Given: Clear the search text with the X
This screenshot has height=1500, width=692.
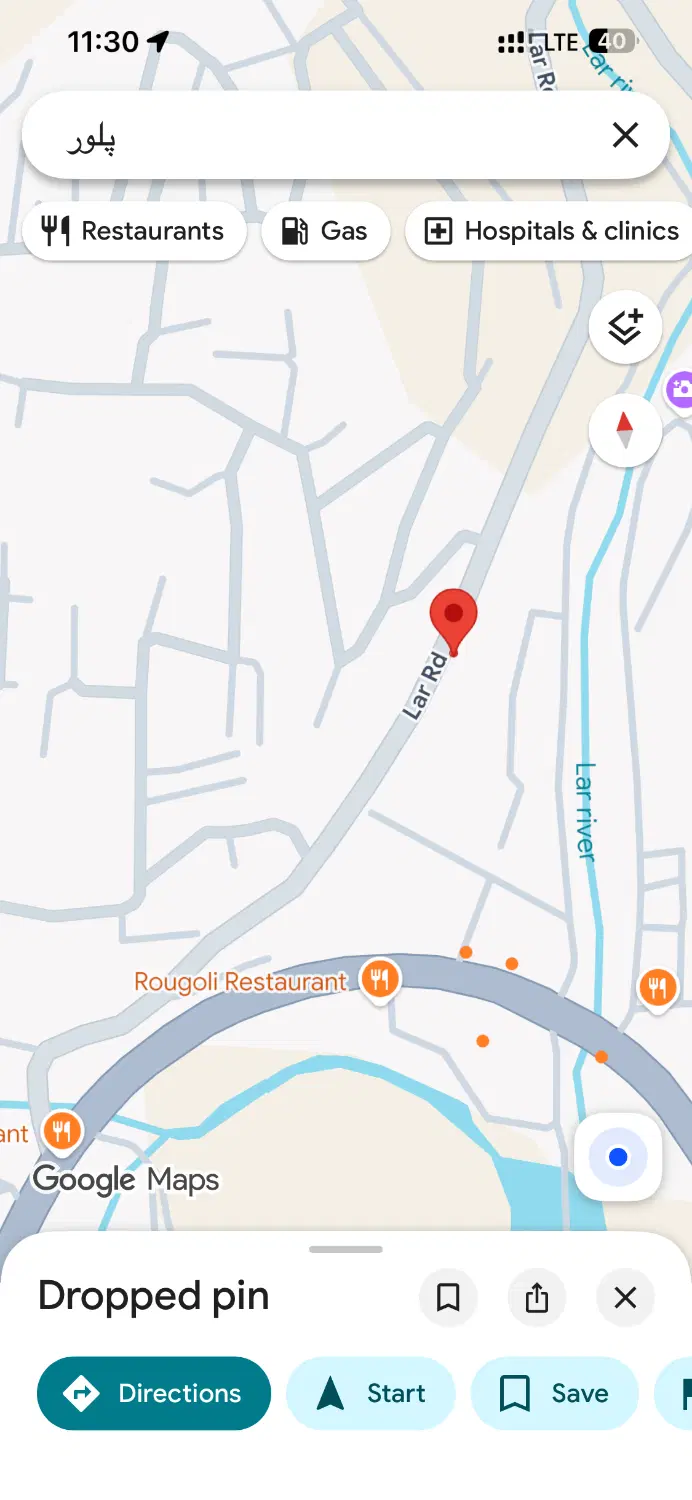Looking at the screenshot, I should pos(625,135).
